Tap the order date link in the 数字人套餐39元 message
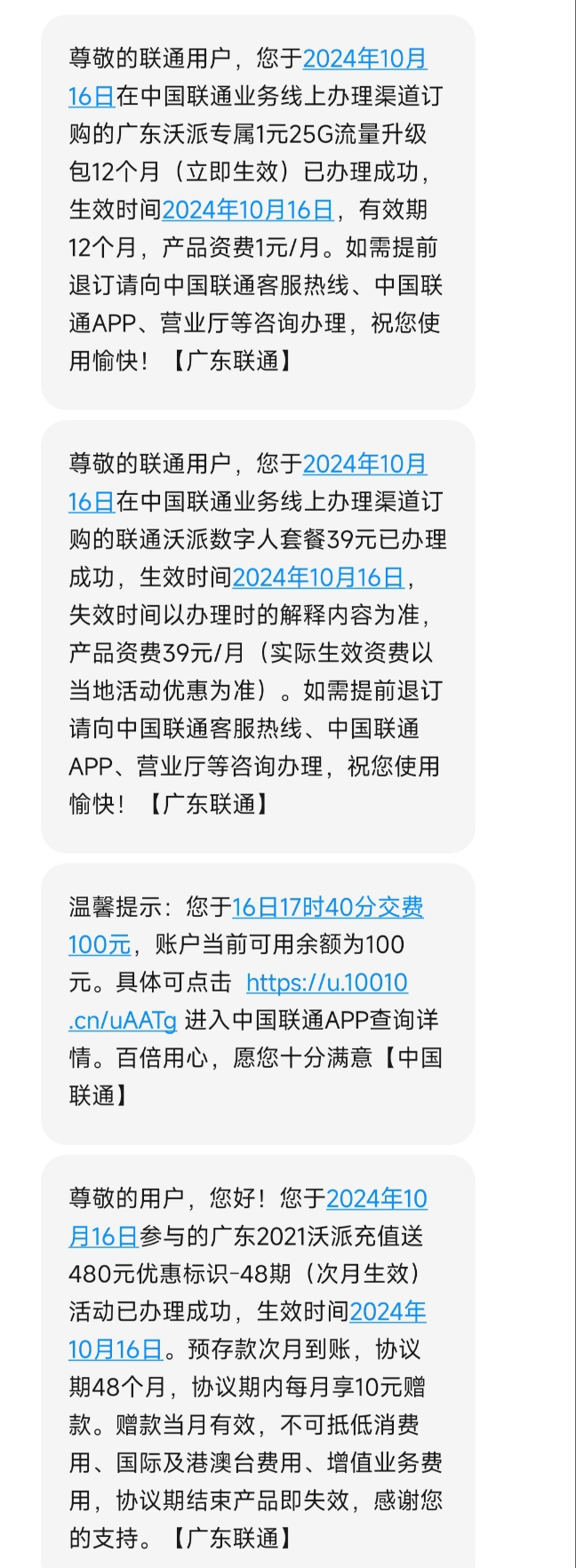 point(364,465)
